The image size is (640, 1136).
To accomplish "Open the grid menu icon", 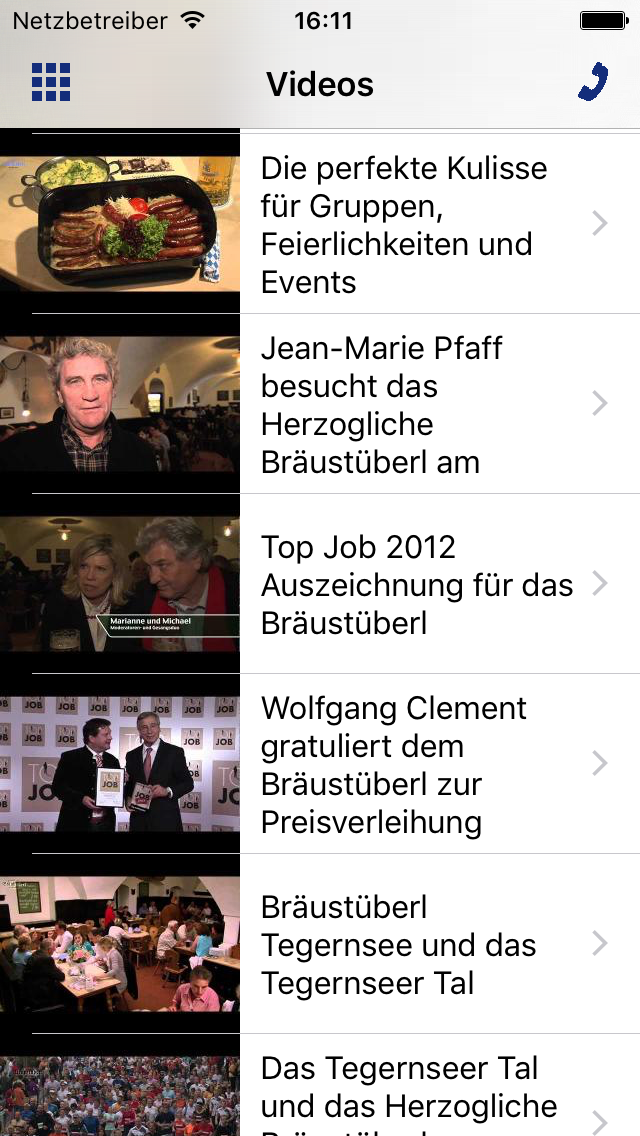I will (51, 82).
